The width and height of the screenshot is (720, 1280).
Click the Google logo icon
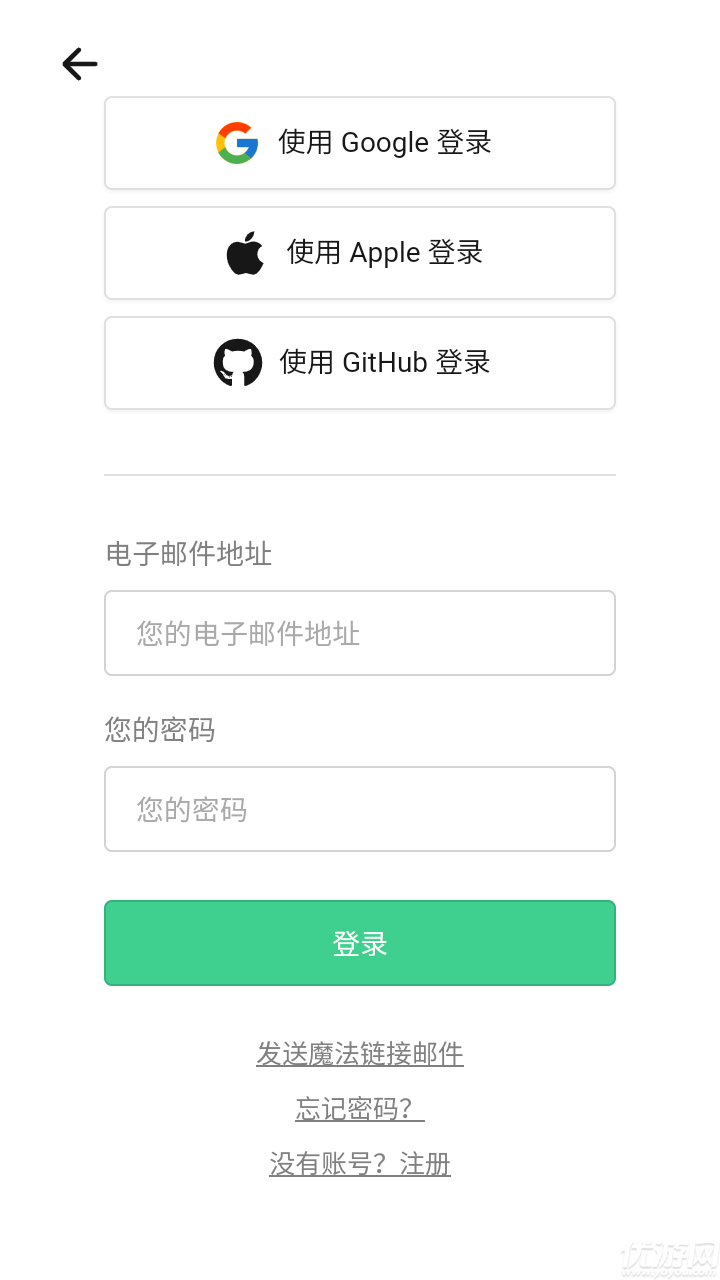tap(238, 142)
